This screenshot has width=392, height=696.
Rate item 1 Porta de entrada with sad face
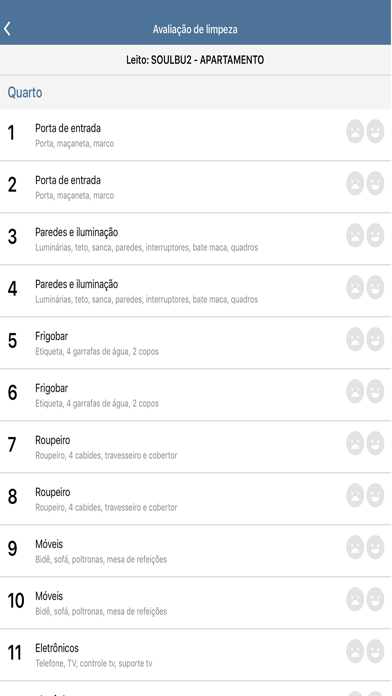pyautogui.click(x=355, y=131)
